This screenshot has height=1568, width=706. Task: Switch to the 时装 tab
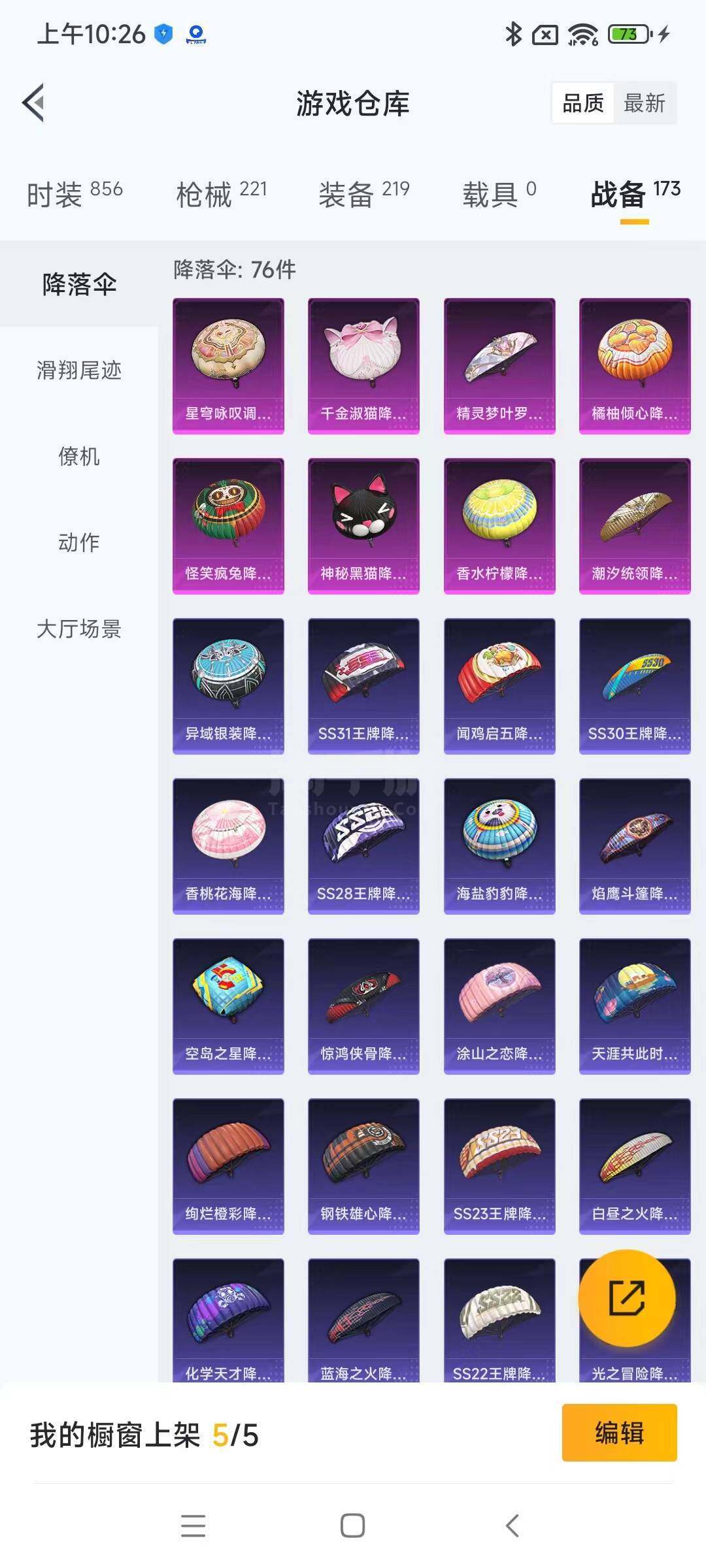(75, 193)
